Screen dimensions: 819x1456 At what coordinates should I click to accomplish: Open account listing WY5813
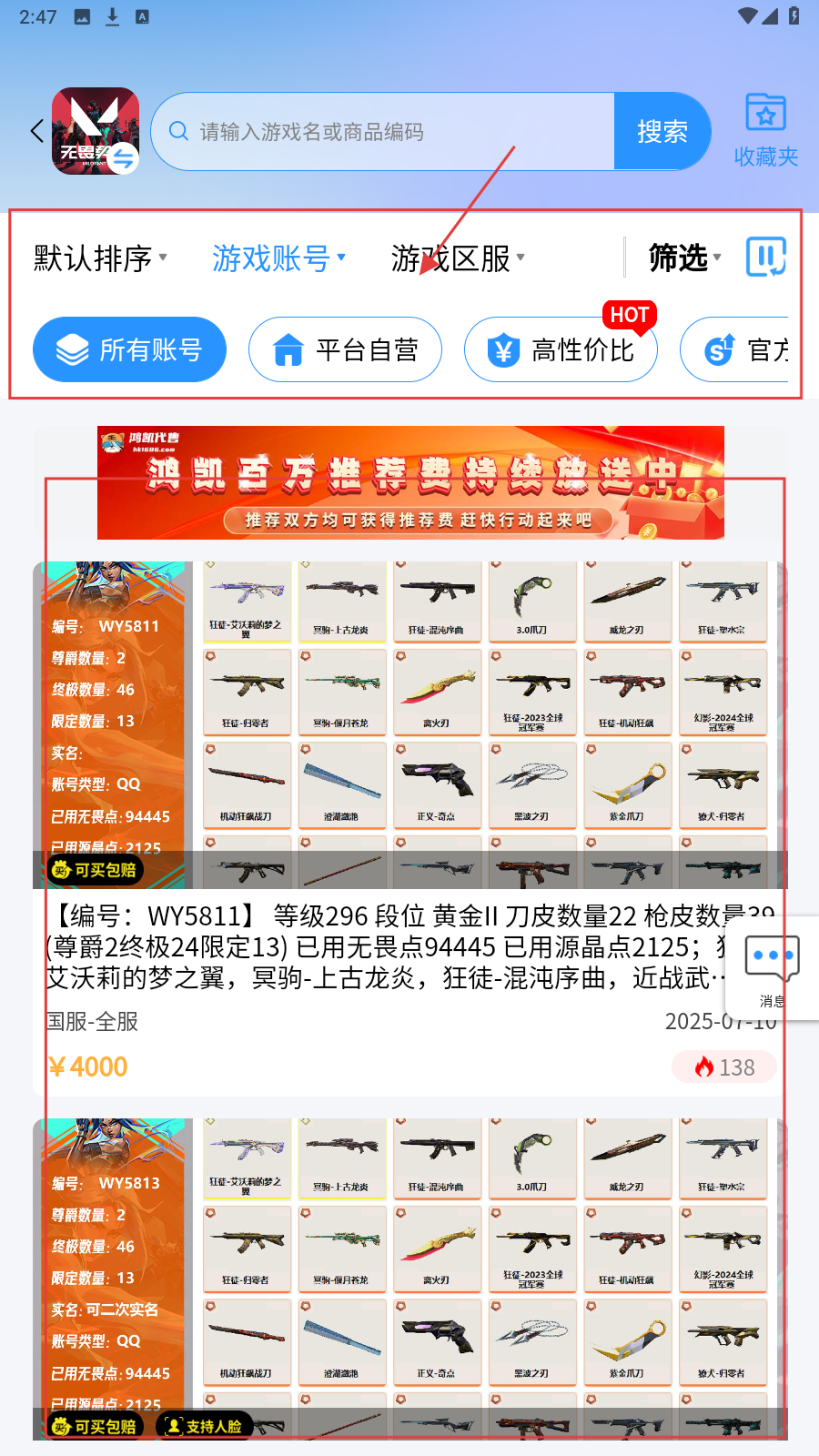[409, 1274]
